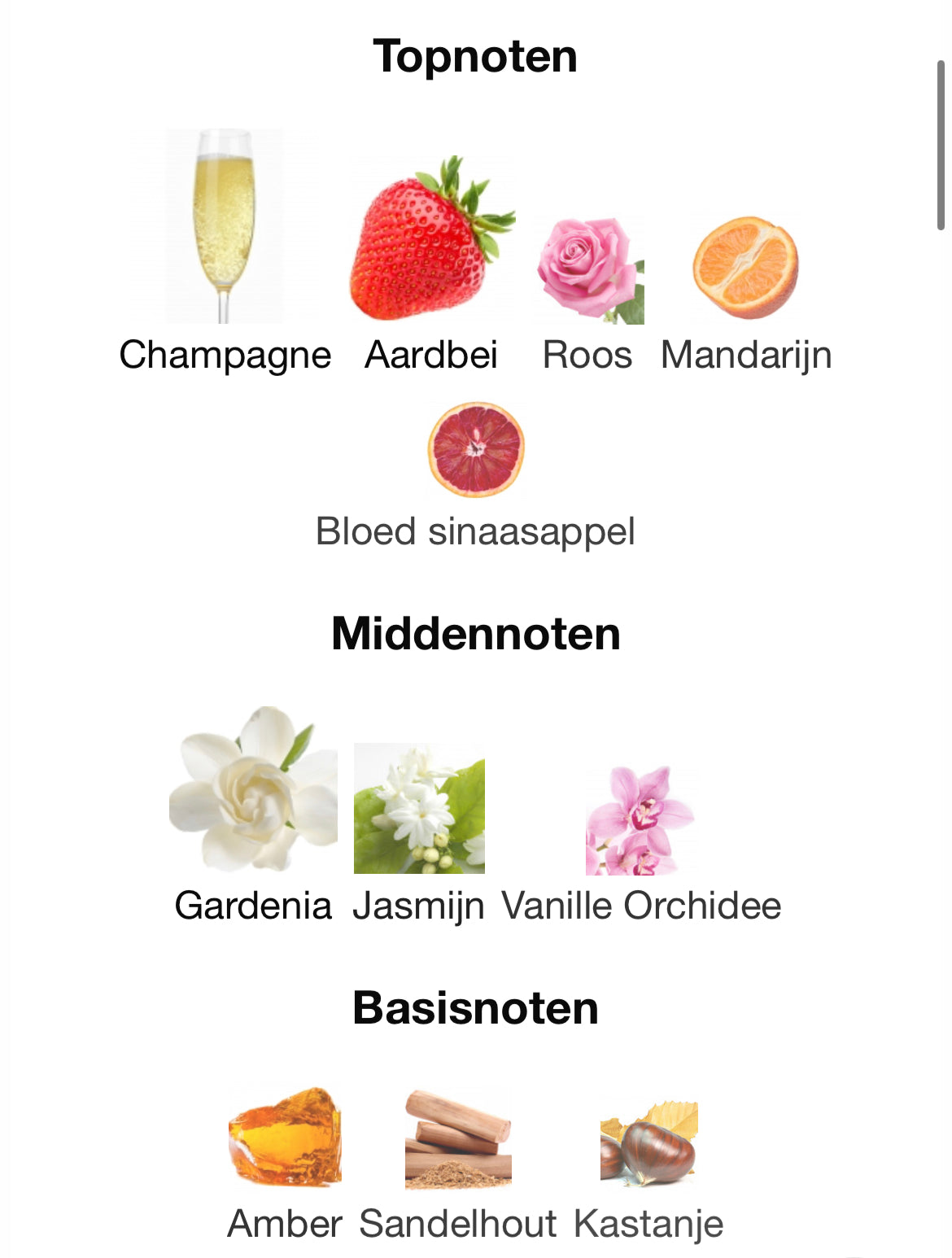The image size is (952, 1258).
Task: Open the Amber note
Action: click(x=285, y=1136)
